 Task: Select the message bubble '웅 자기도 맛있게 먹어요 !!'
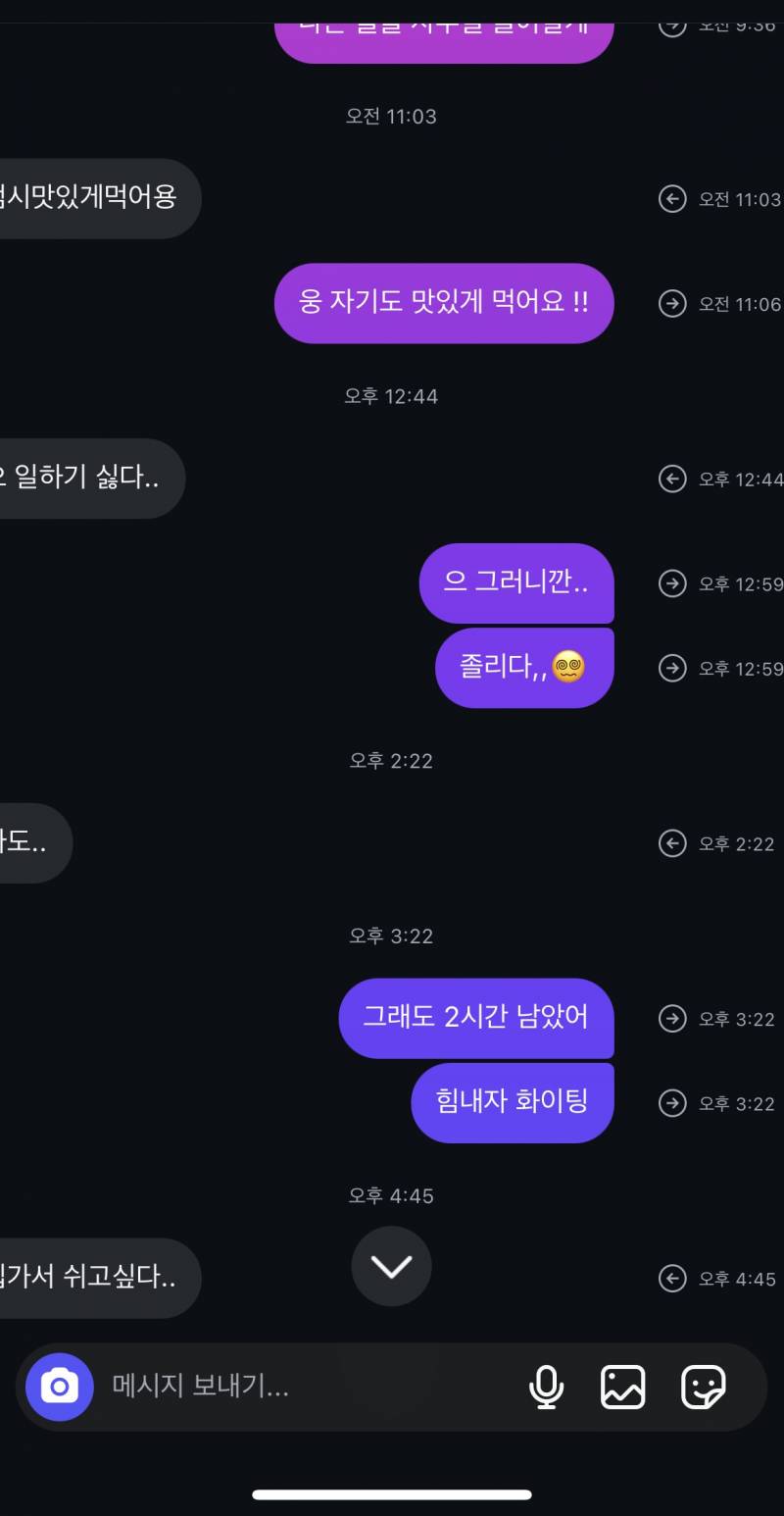443,303
